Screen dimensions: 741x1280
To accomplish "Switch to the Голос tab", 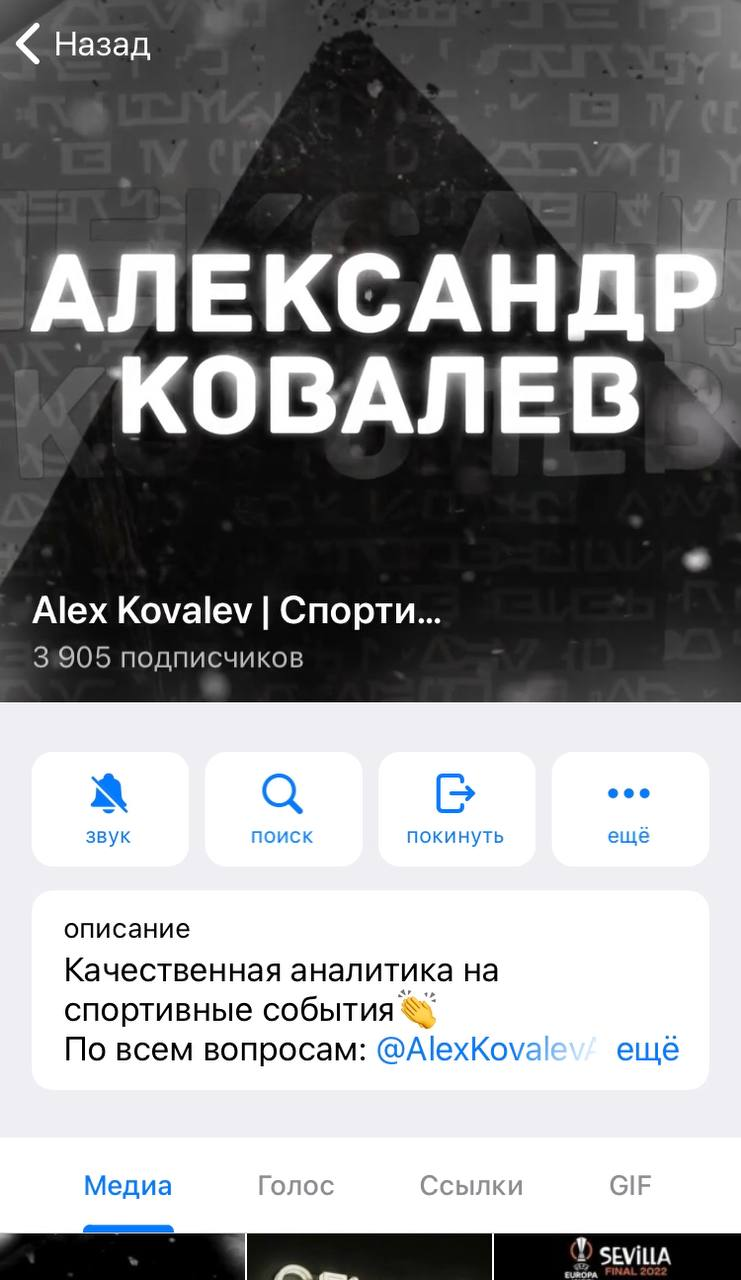I will point(296,1186).
